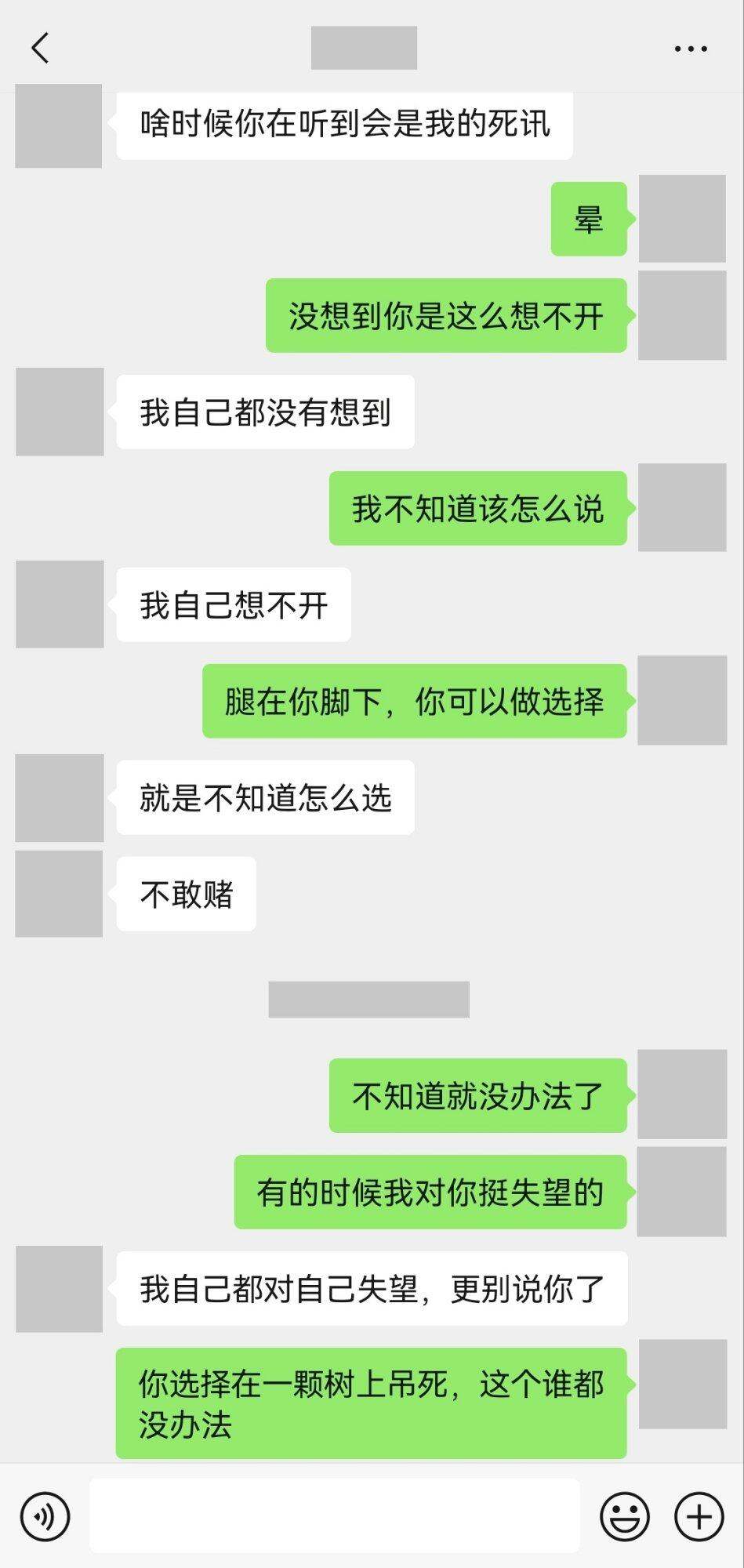Go back to the chat list

(x=41, y=49)
